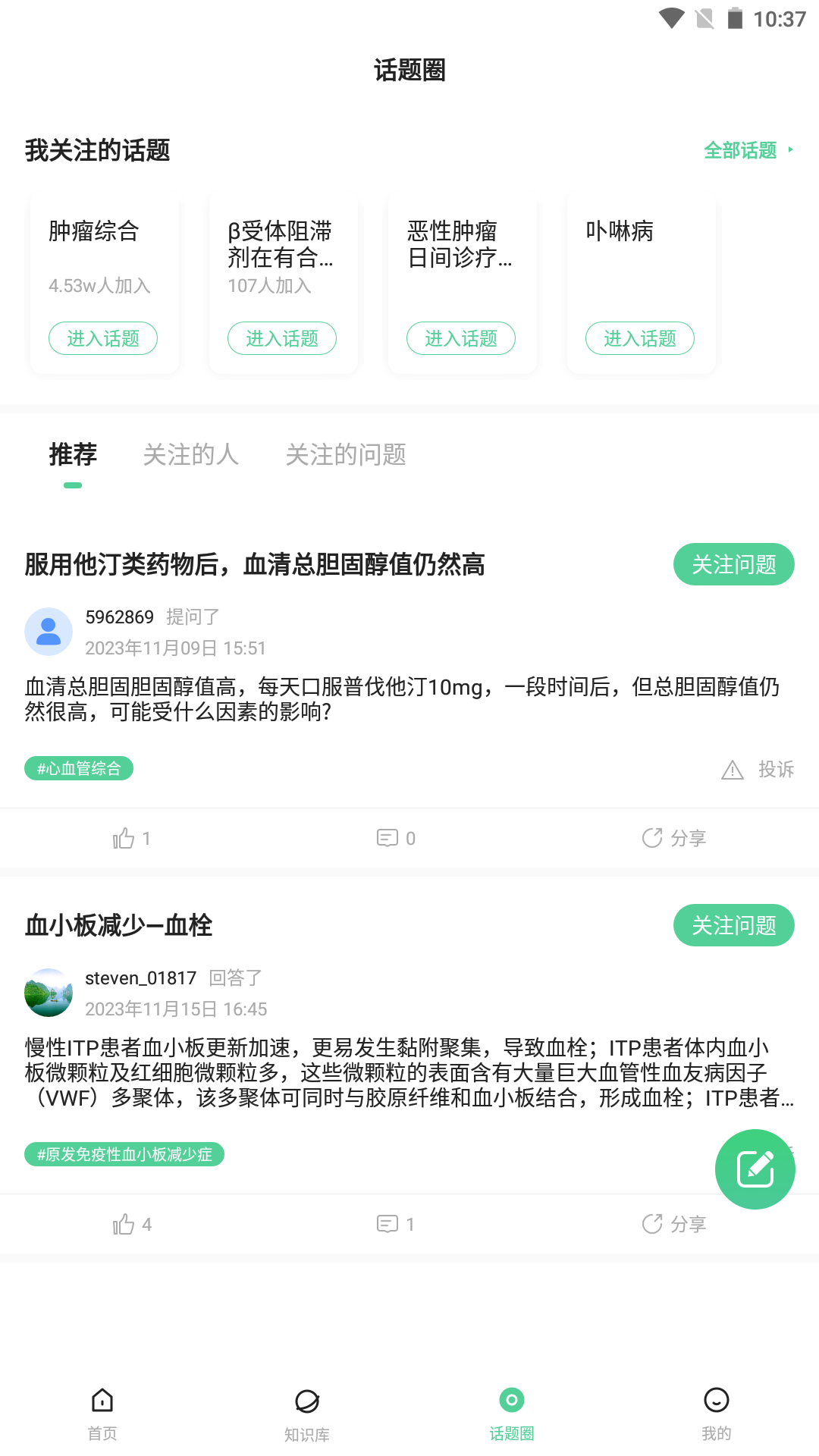Expand 全部话题 to view all topics
Viewport: 819px width, 1456px height.
click(742, 150)
